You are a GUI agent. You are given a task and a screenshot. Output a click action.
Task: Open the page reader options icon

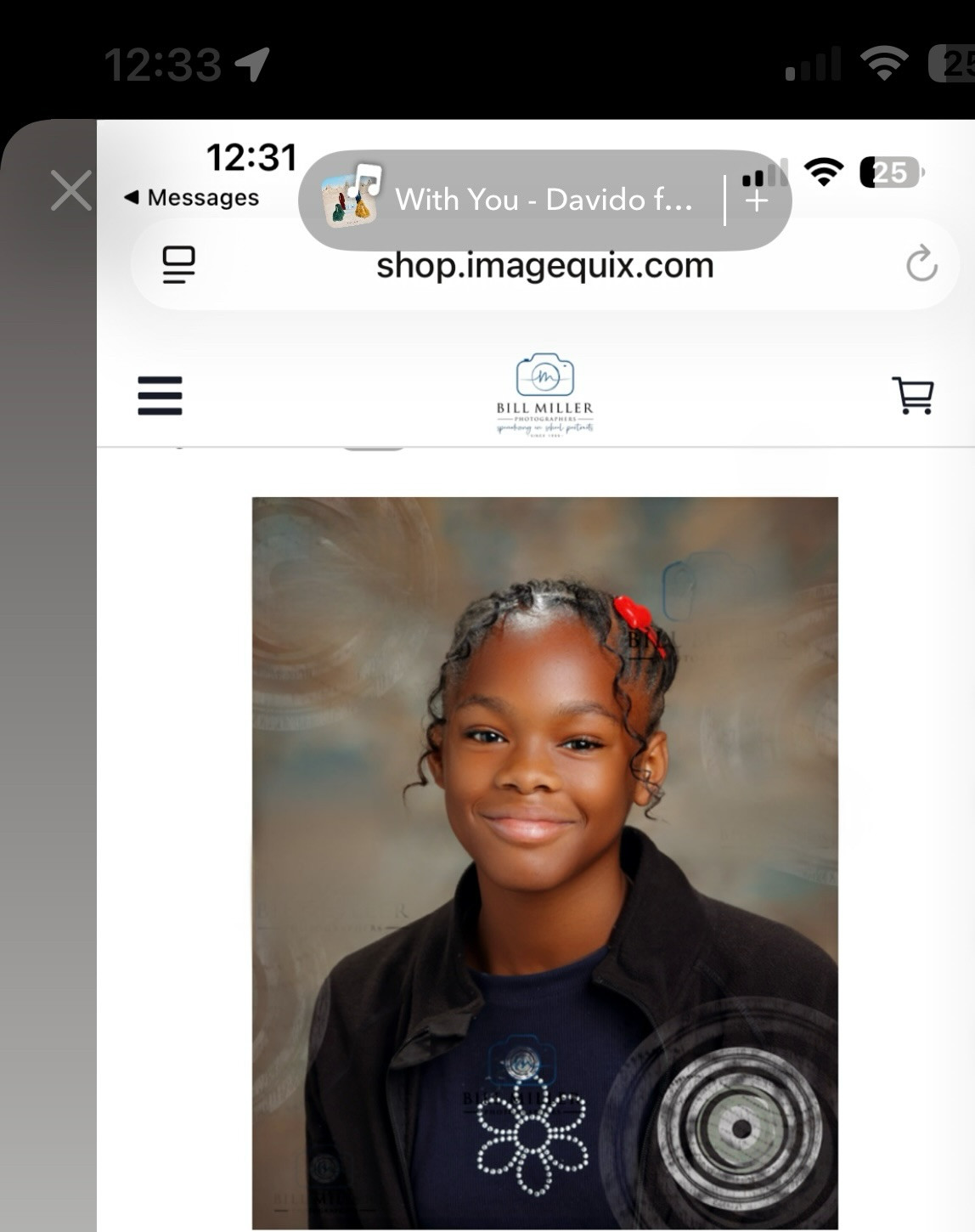178,264
